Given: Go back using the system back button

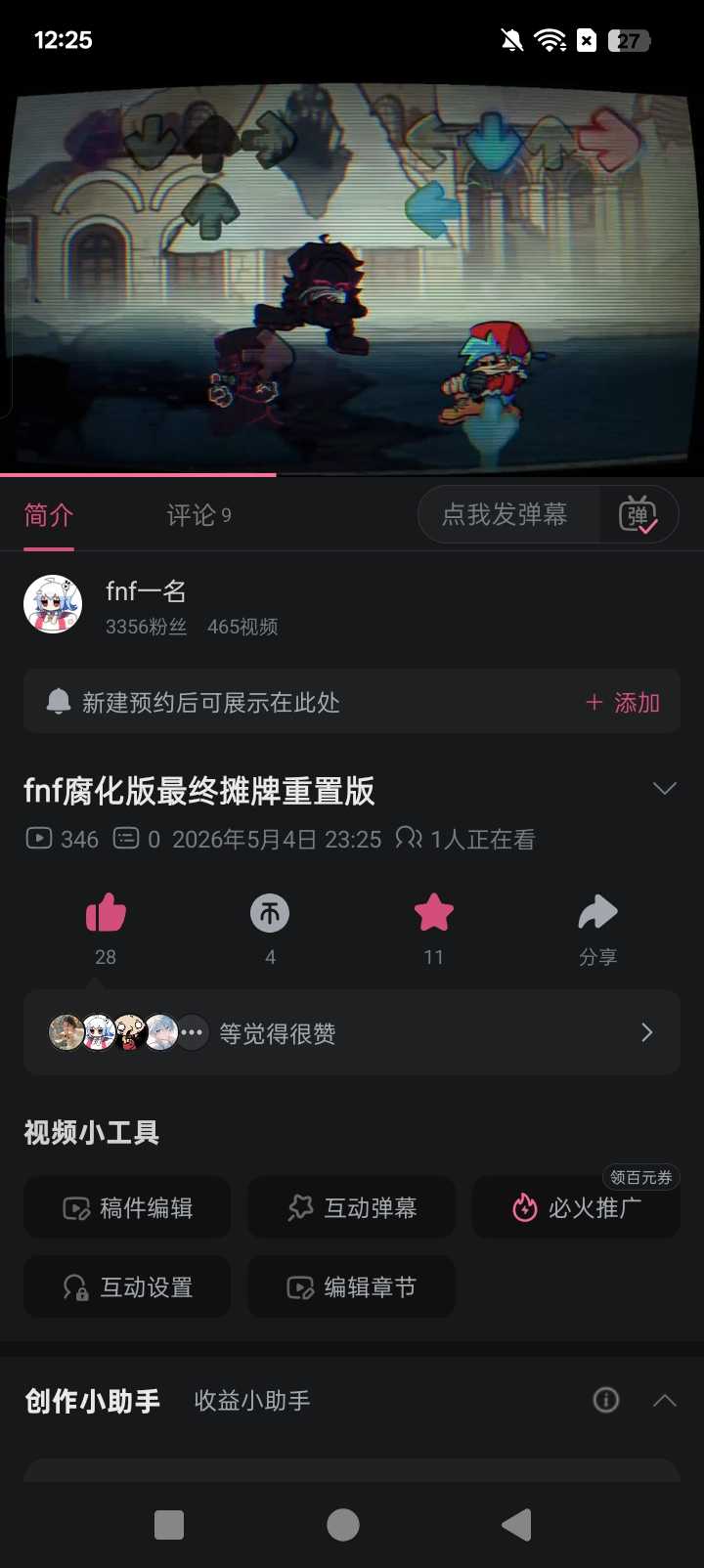Looking at the screenshot, I should click(x=516, y=1524).
